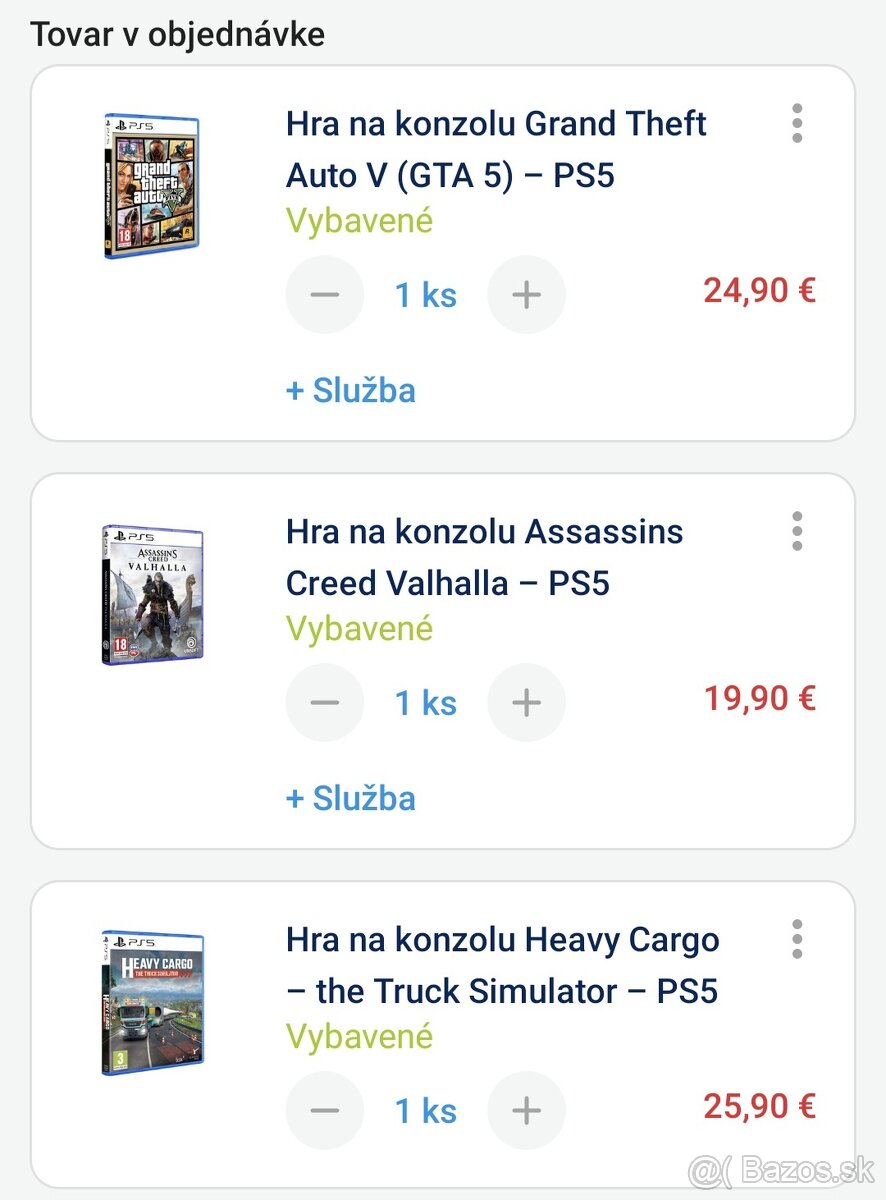Increase Assassins Creed Valhalla quantity

[x=526, y=702]
